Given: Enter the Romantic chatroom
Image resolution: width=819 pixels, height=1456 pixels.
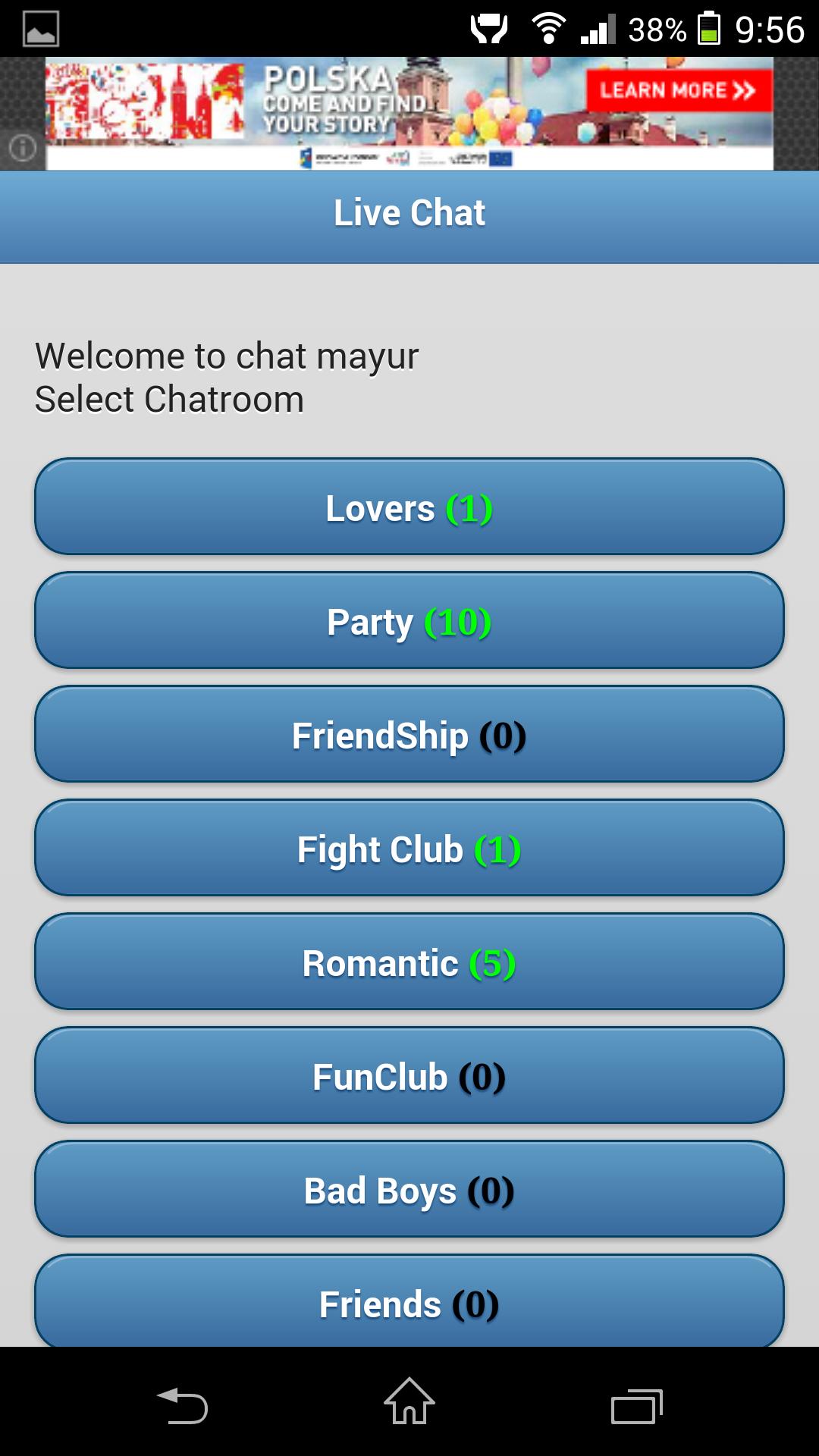Looking at the screenshot, I should point(409,962).
